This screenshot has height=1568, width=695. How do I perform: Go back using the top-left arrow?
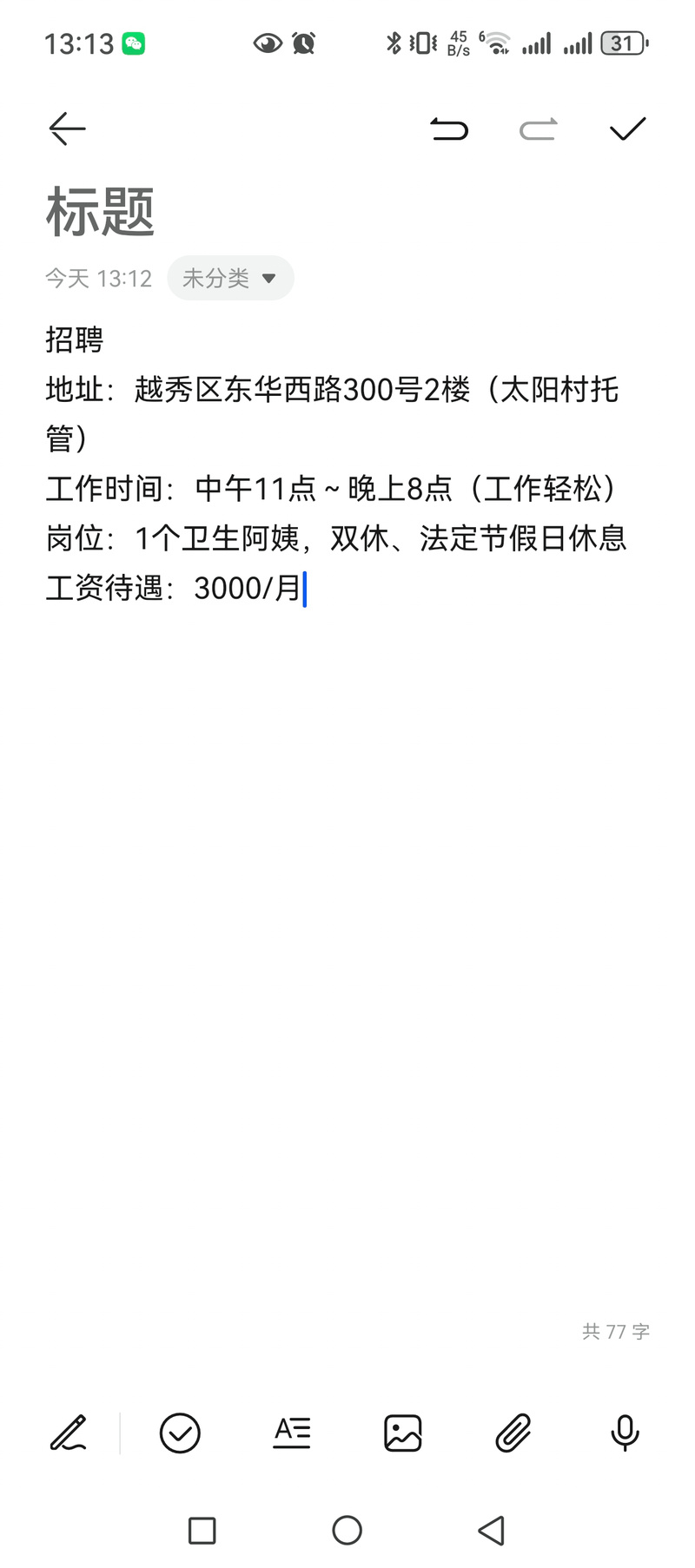[67, 129]
